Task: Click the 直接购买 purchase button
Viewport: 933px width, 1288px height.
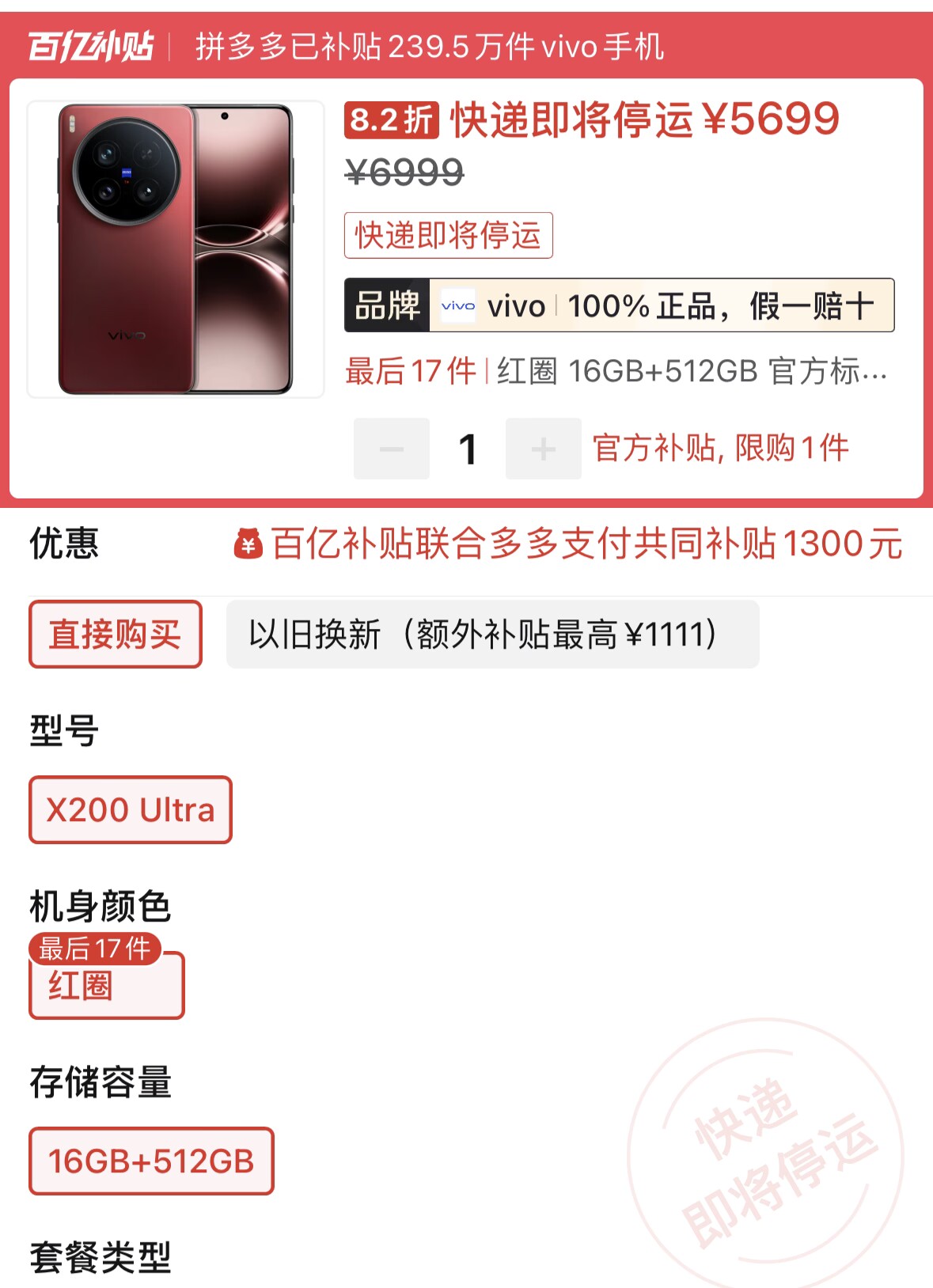Action: click(115, 633)
